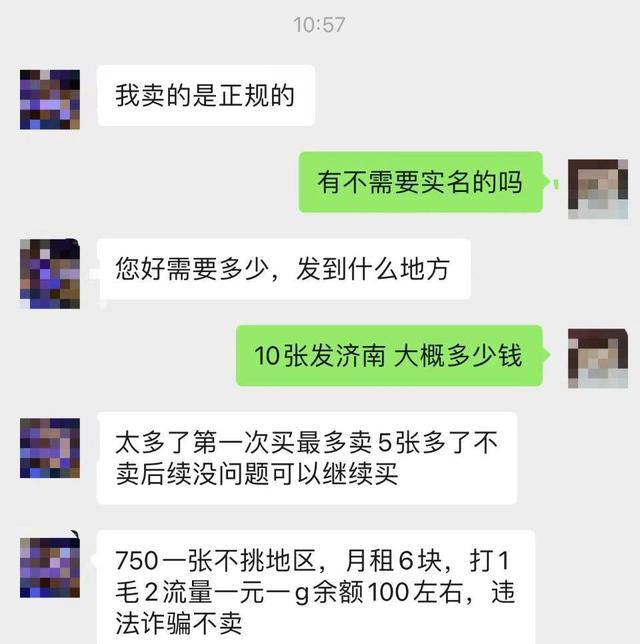
Task: Open avatar beside "太多了第一次买" message
Action: 50,447
